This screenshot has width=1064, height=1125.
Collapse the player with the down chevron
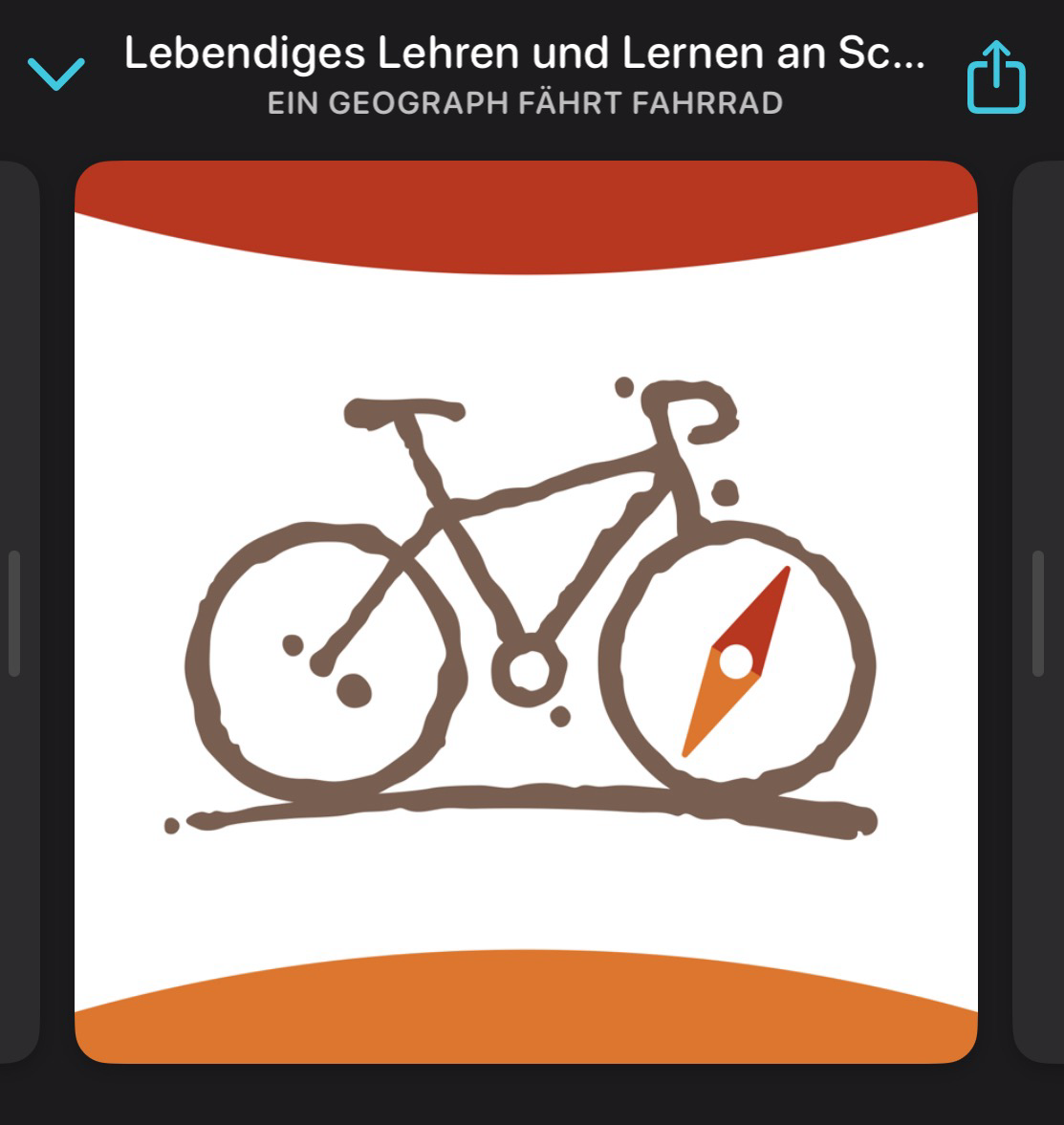[56, 74]
